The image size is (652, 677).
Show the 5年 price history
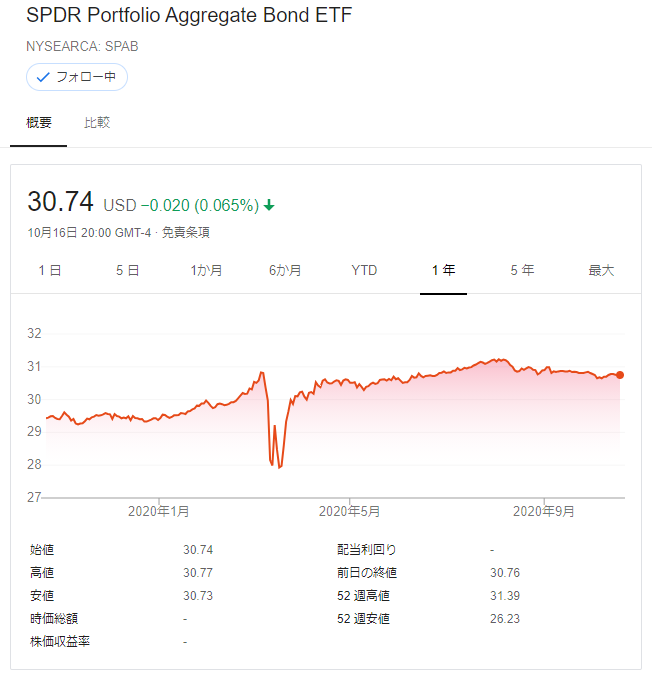(x=522, y=270)
